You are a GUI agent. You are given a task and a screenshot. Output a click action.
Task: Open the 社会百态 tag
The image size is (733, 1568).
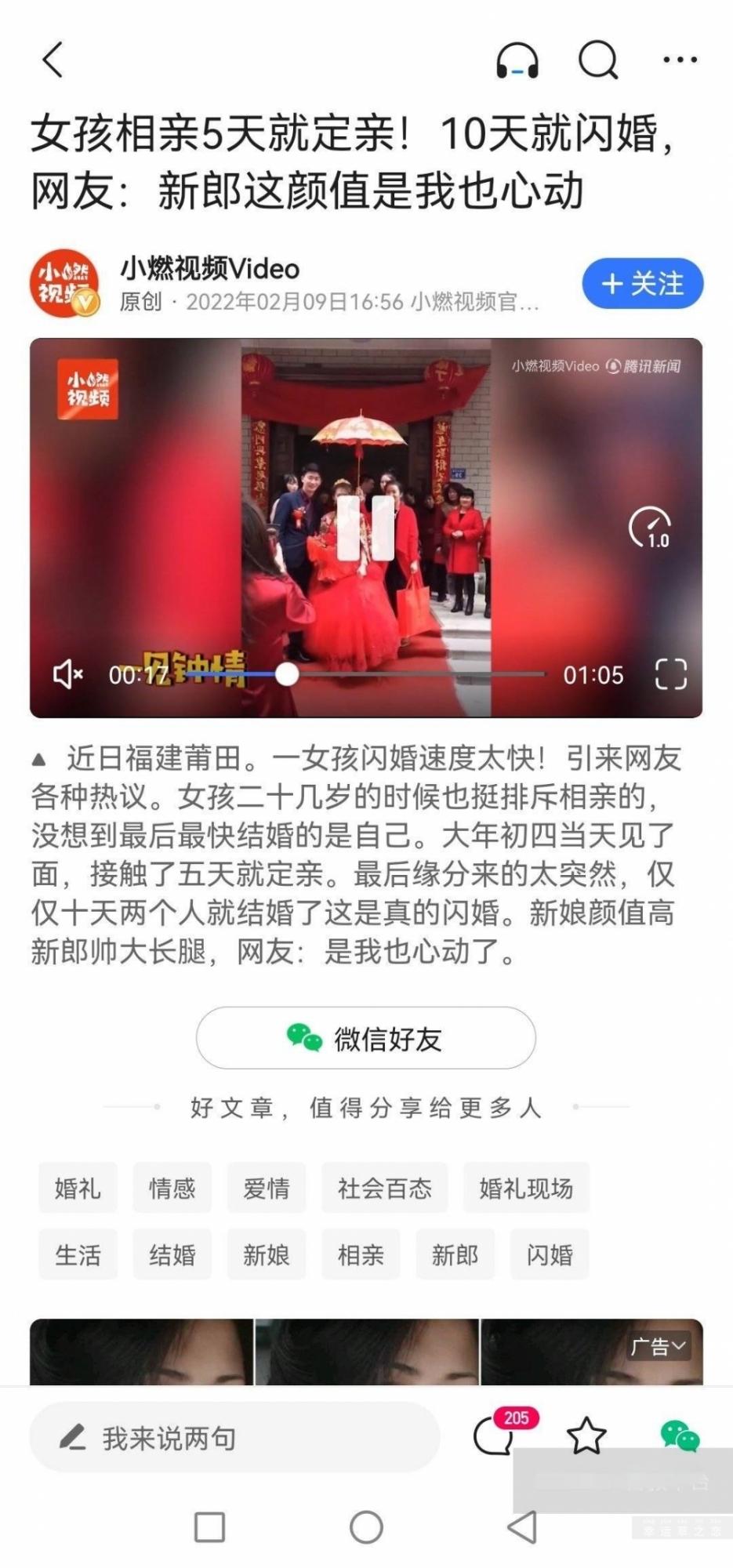[x=384, y=1189]
